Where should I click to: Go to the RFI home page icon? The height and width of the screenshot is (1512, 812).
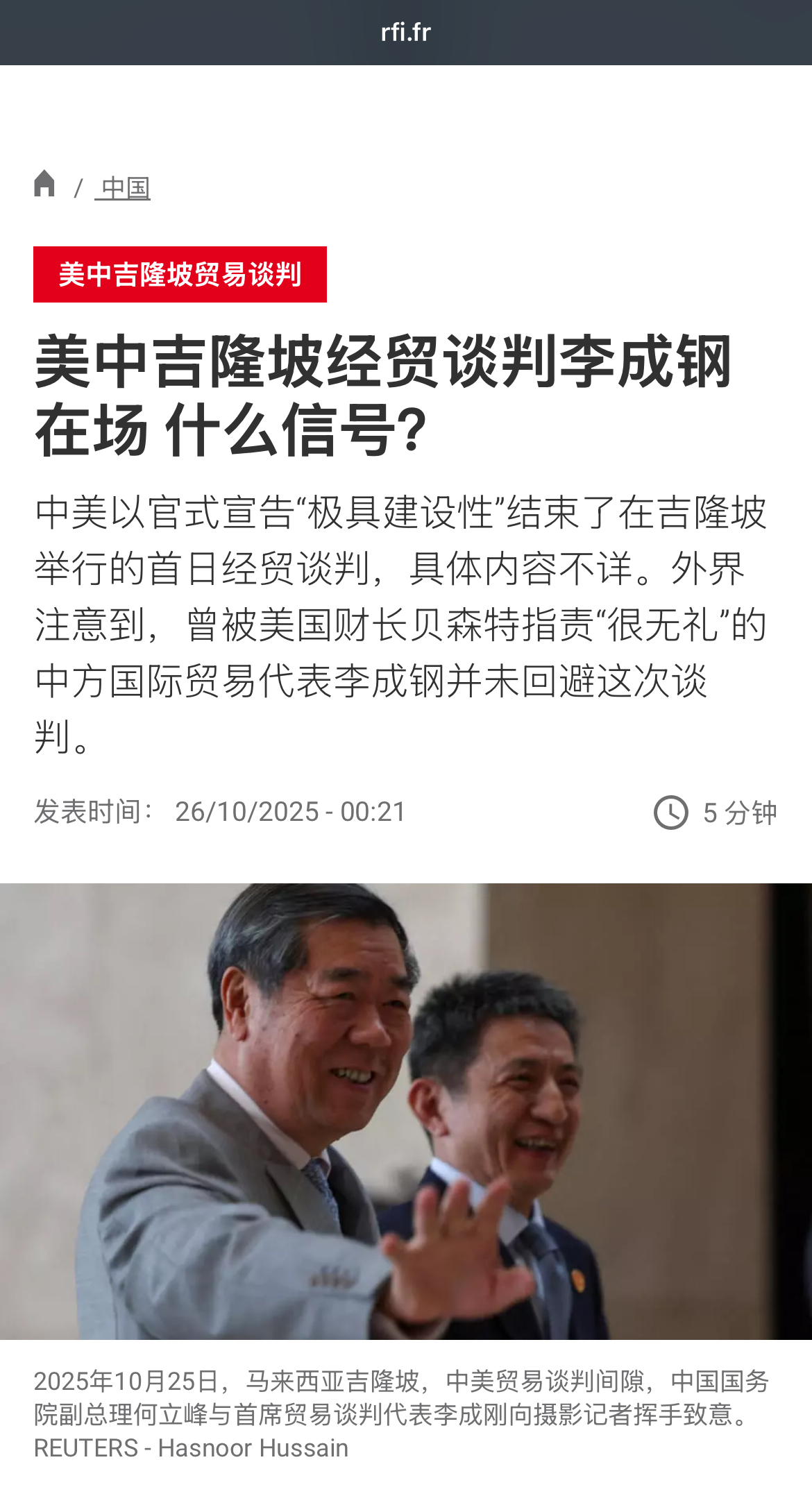[44, 184]
